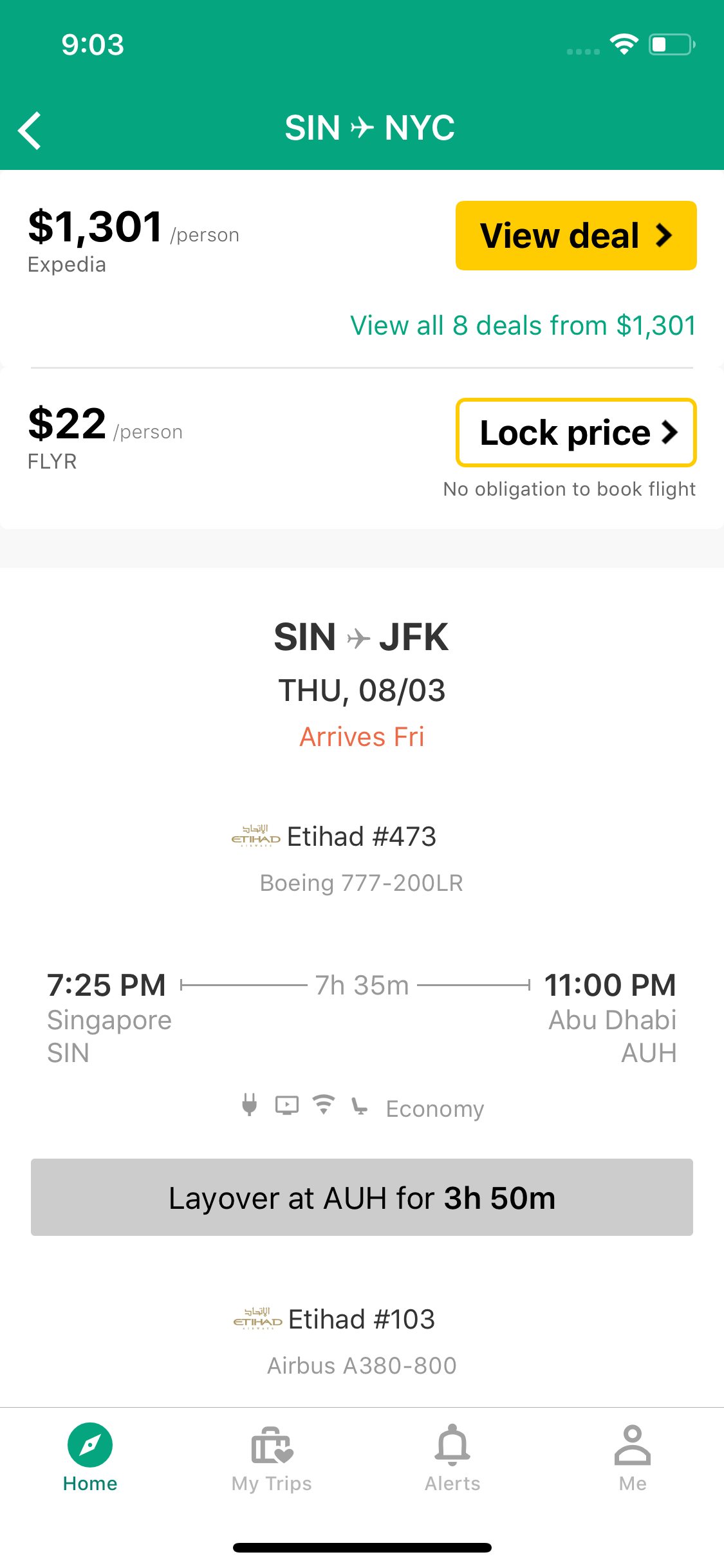Open the My Trips tab
724x1568 pixels.
[272, 1457]
